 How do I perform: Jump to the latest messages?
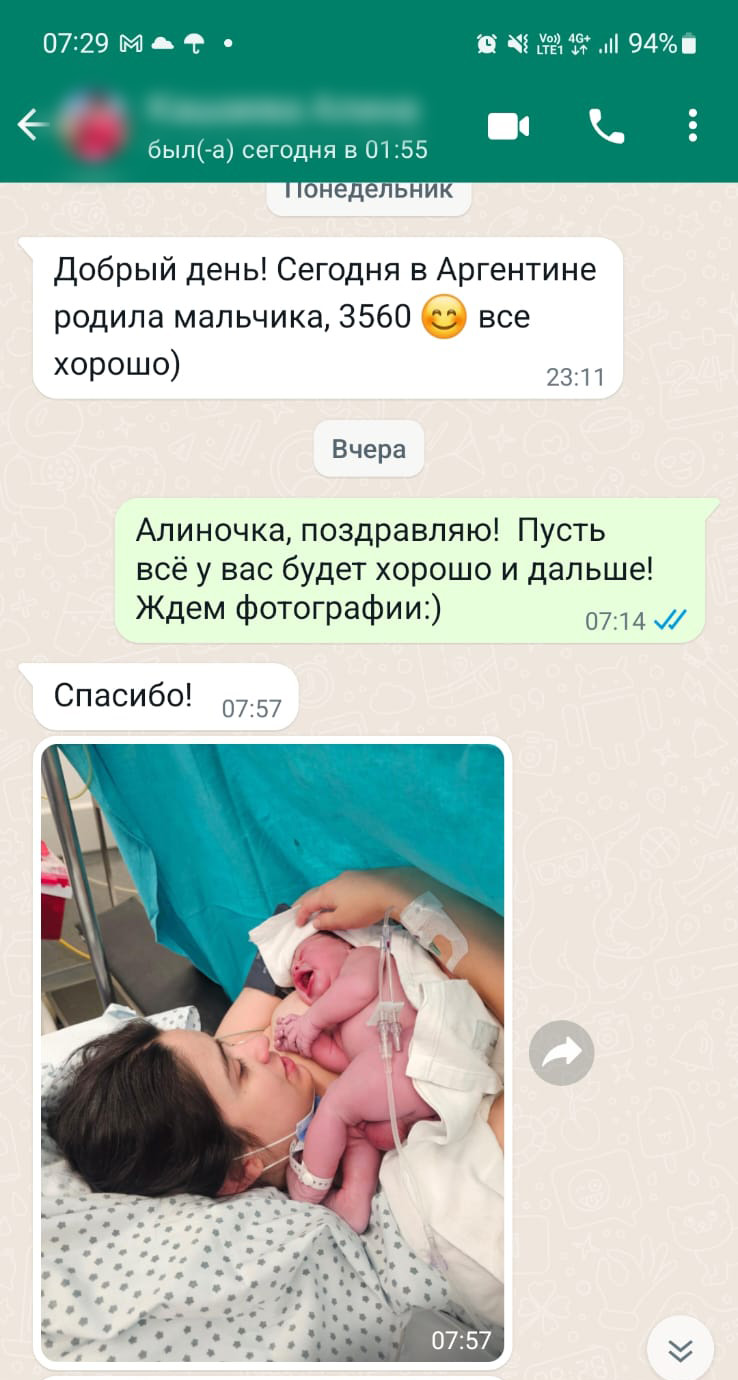(x=680, y=1351)
